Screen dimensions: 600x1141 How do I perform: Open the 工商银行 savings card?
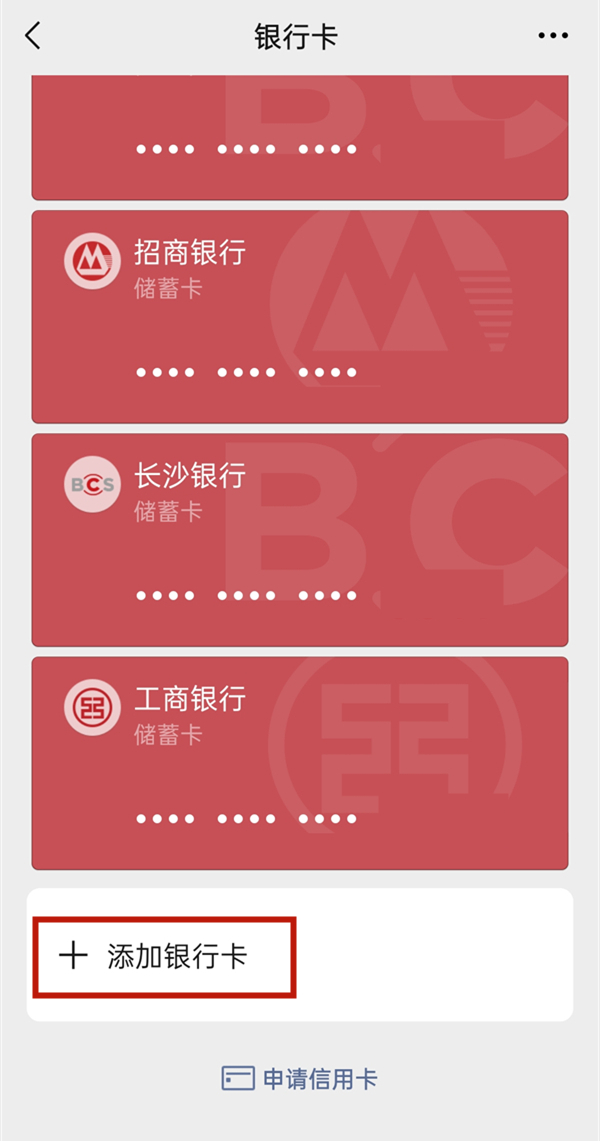(300, 762)
